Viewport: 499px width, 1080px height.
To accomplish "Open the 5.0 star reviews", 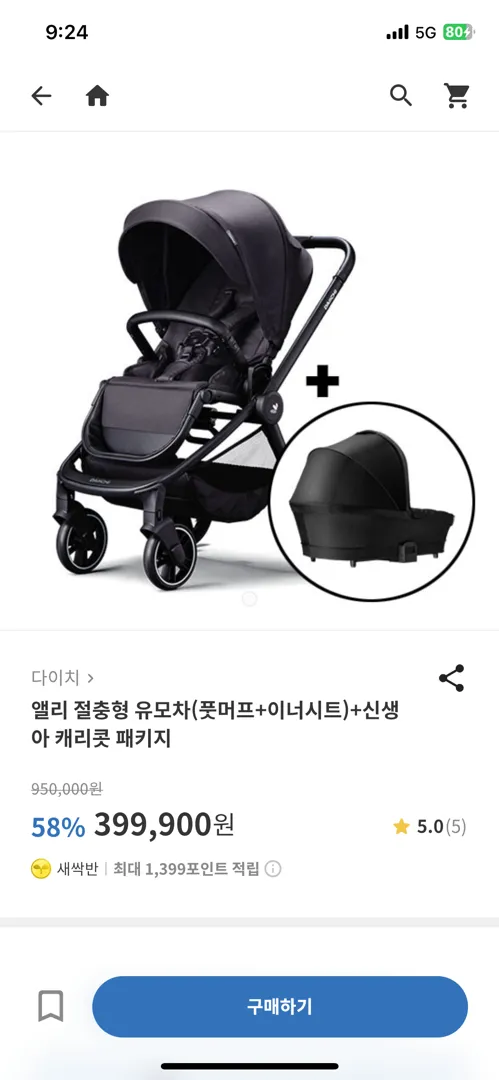I will coord(429,827).
